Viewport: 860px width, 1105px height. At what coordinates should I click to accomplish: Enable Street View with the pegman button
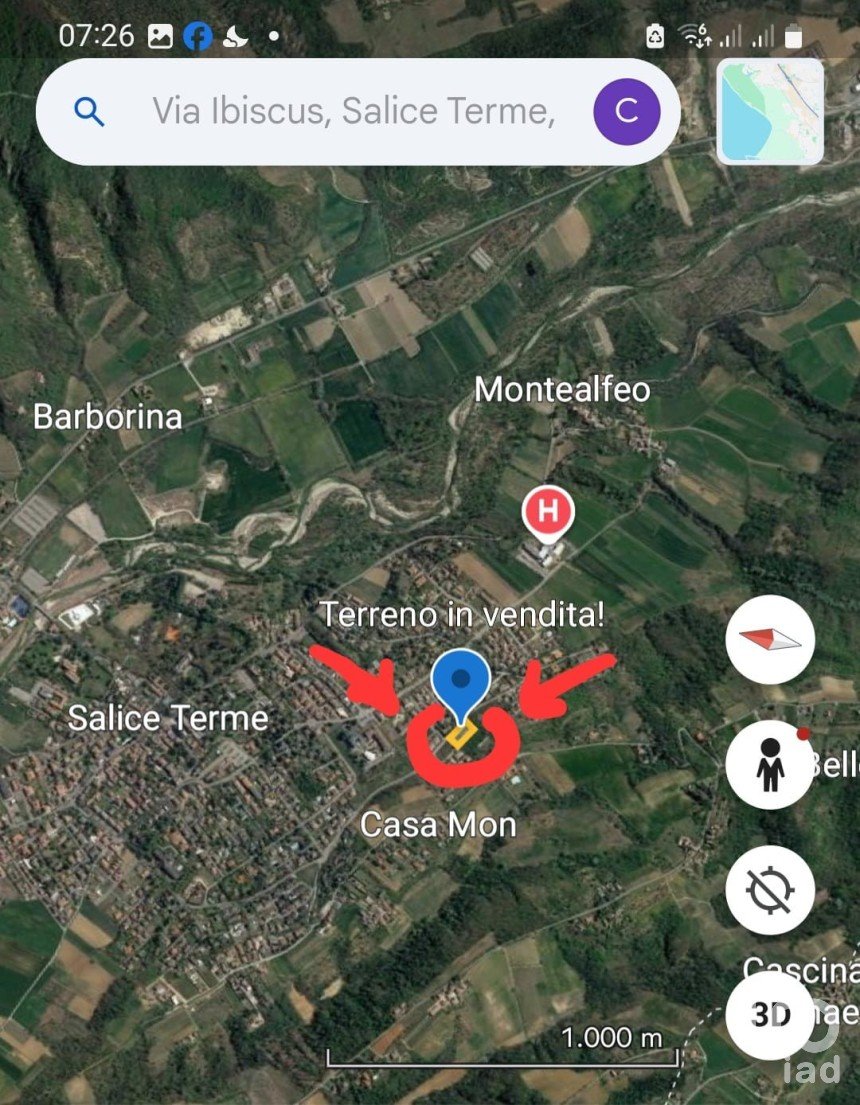click(770, 764)
